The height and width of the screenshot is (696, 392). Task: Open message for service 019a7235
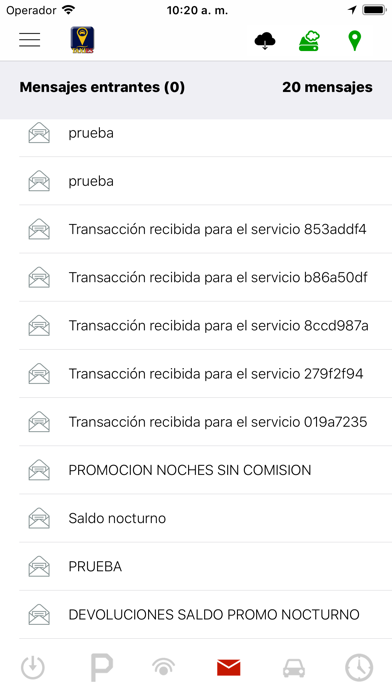pyautogui.click(x=205, y=422)
